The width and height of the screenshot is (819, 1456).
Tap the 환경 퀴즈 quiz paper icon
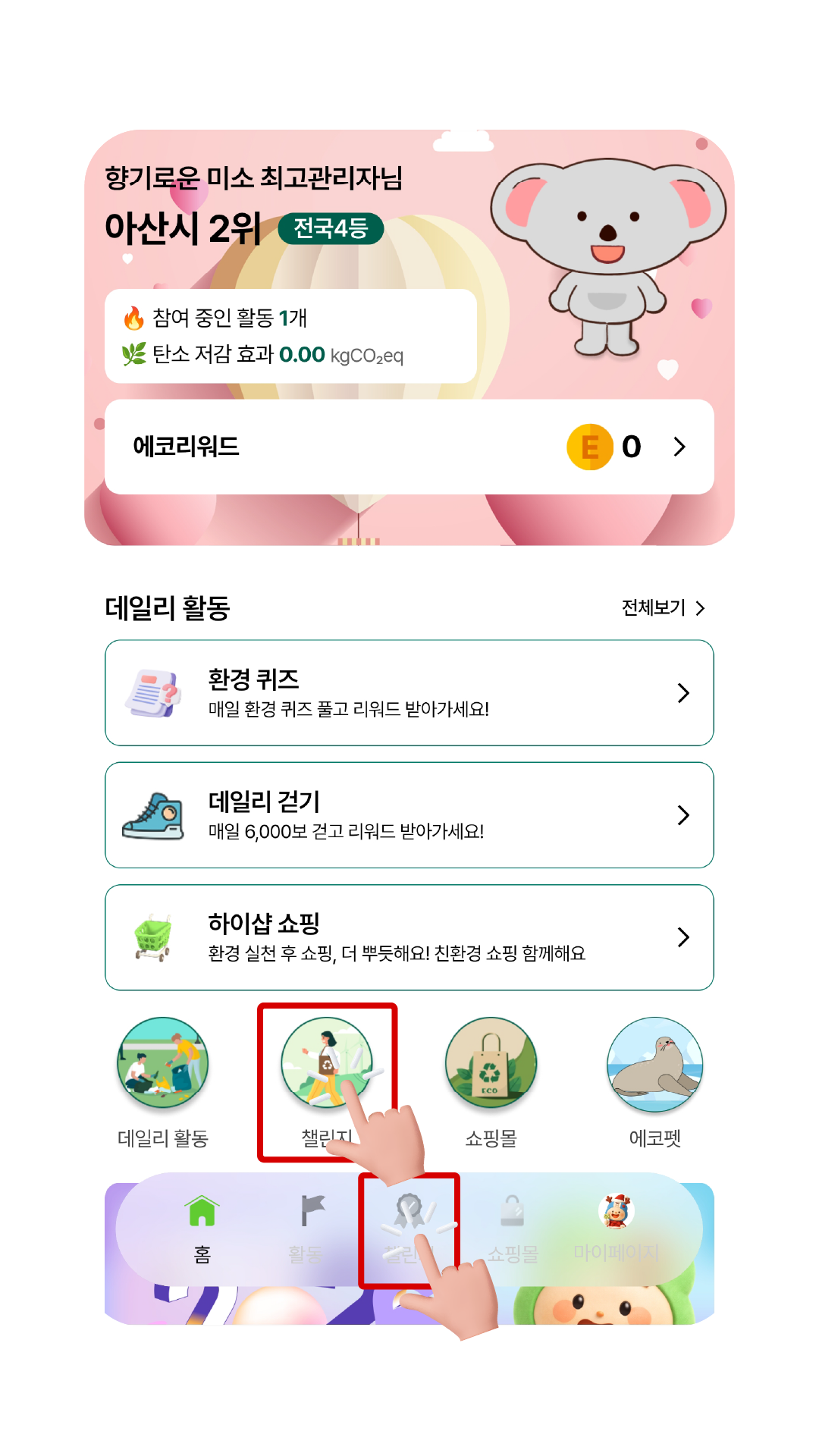154,691
